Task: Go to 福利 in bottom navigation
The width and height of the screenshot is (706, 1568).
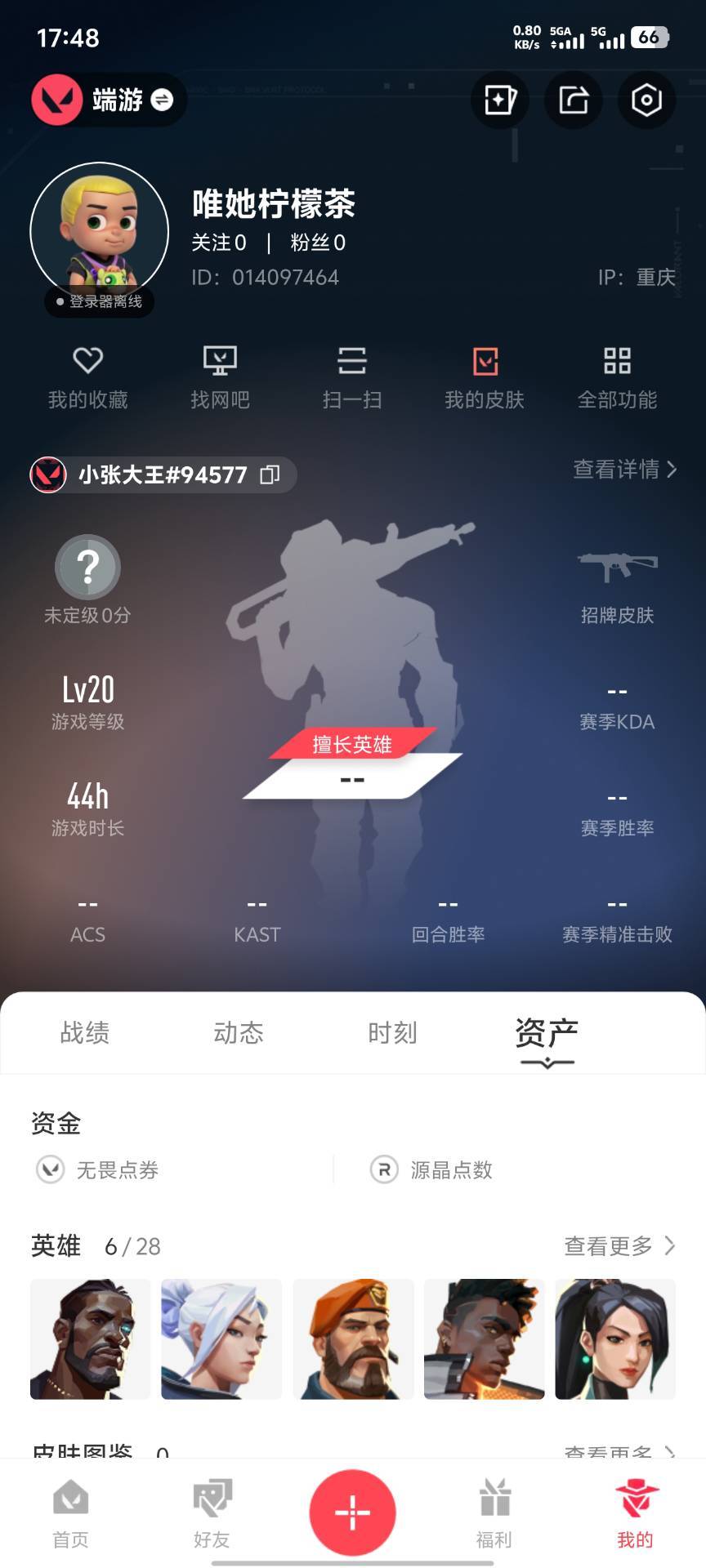Action: click(494, 1514)
